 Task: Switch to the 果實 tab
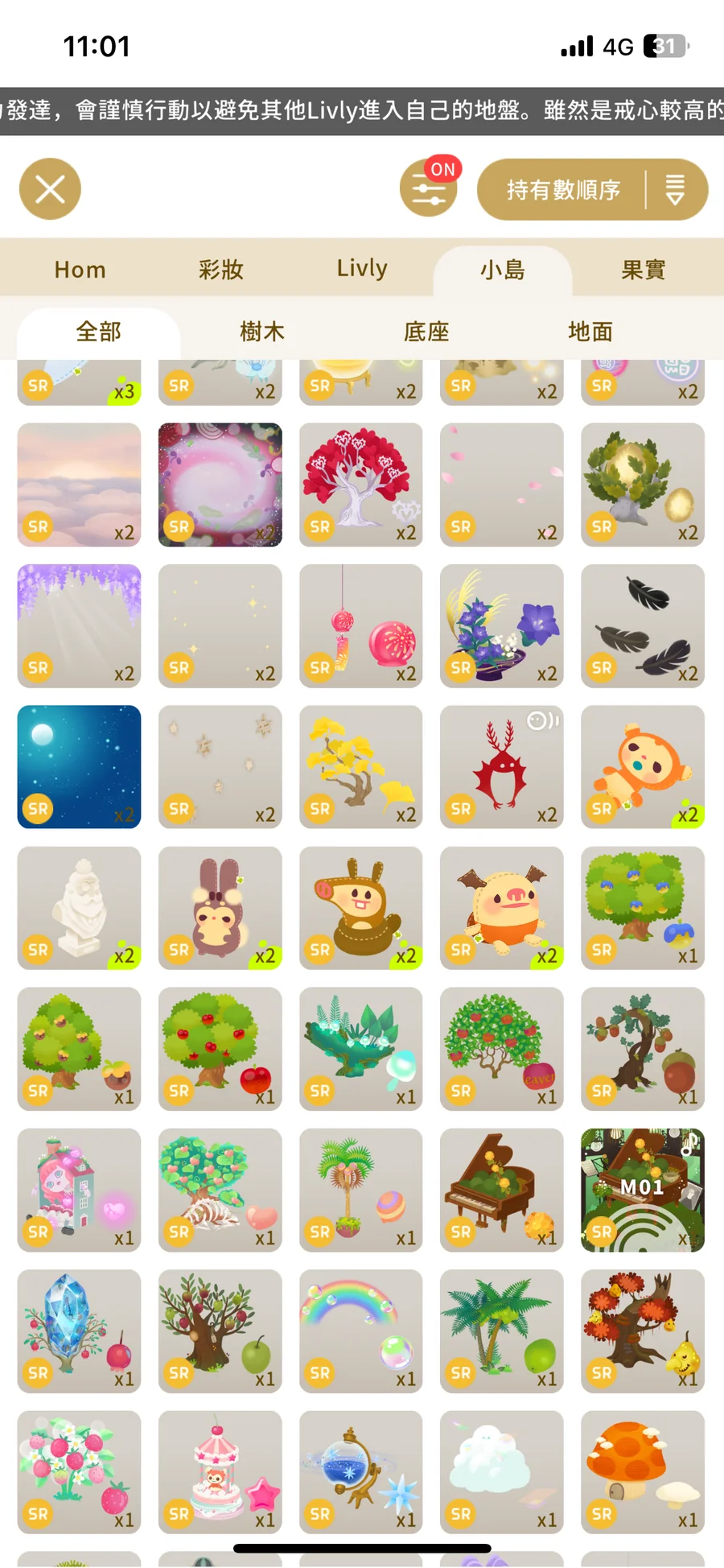pyautogui.click(x=643, y=270)
